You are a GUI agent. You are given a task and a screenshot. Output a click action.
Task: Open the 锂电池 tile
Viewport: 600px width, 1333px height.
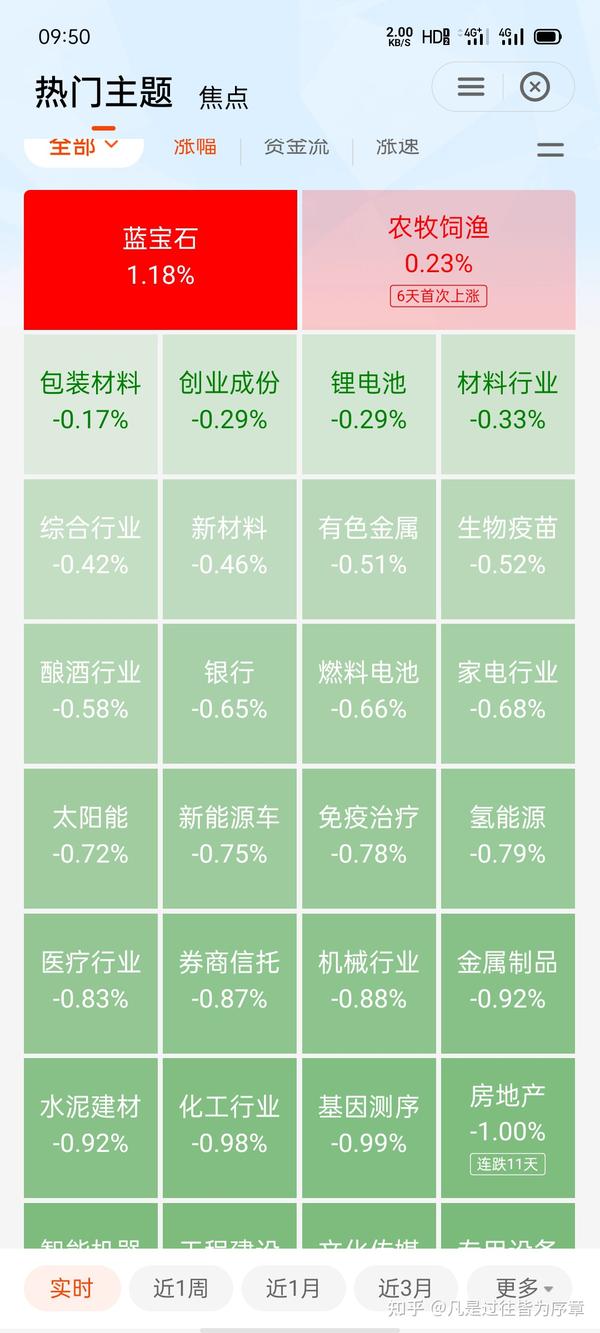pyautogui.click(x=369, y=403)
